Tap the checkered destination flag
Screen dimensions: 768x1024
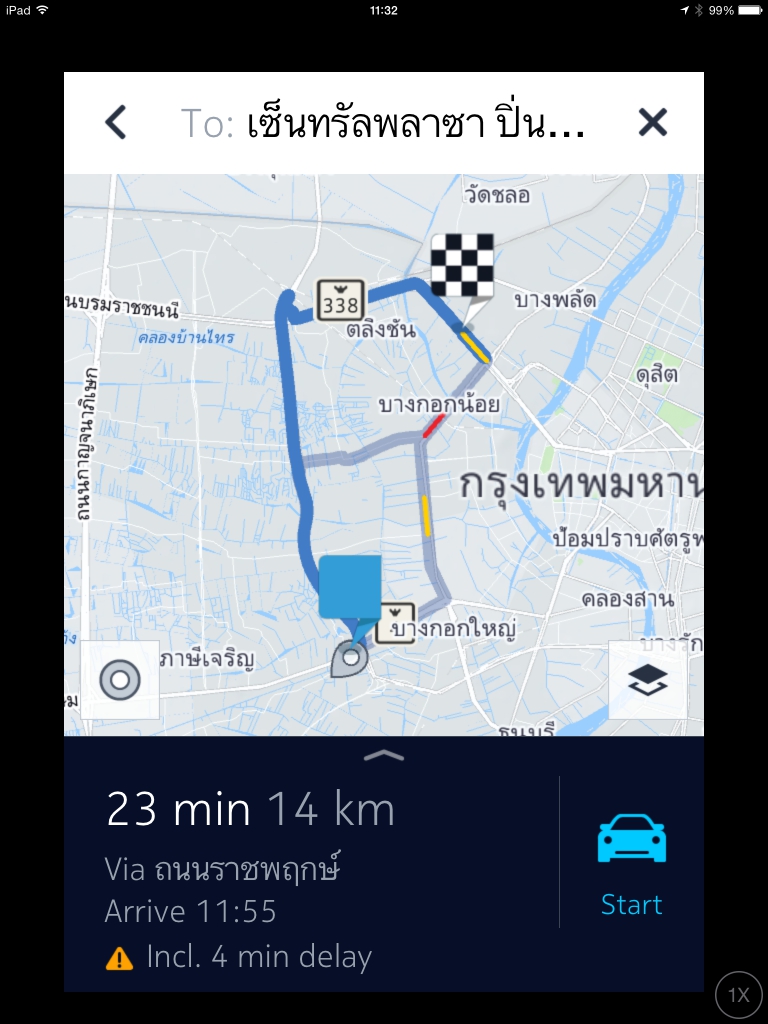[x=462, y=267]
